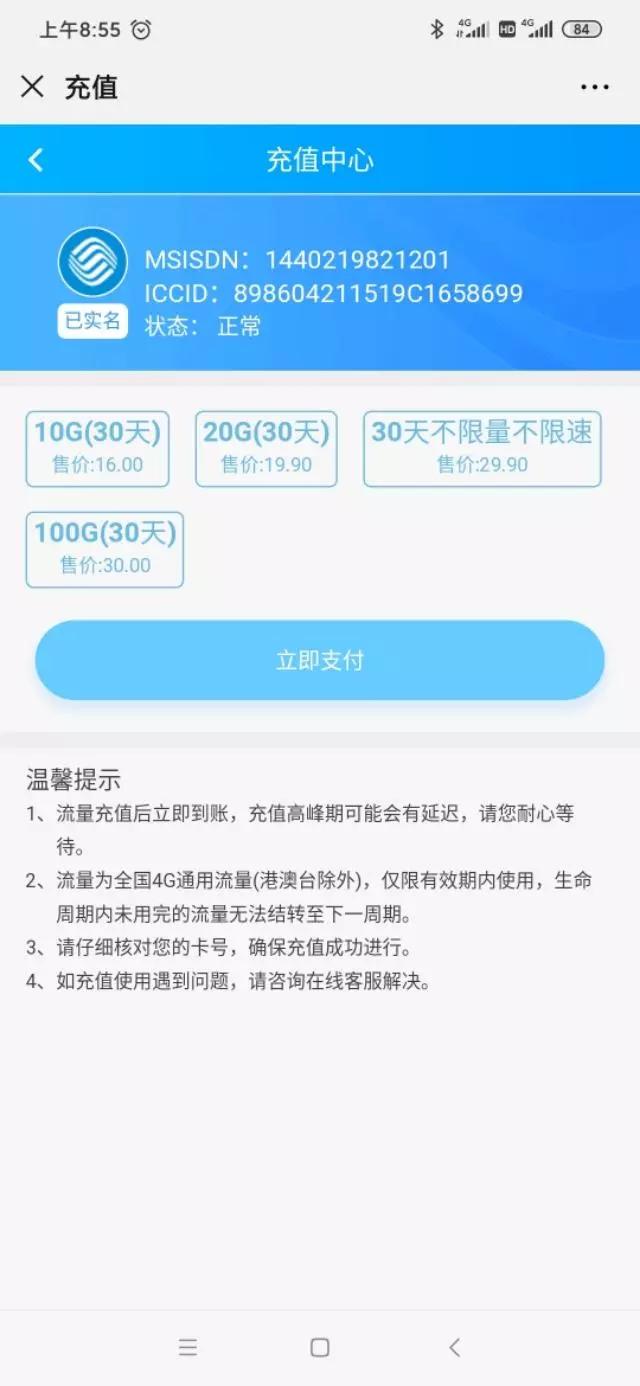Select the 100G(30天) plan
Viewport: 640px width, 1386px height.
pyautogui.click(x=105, y=549)
